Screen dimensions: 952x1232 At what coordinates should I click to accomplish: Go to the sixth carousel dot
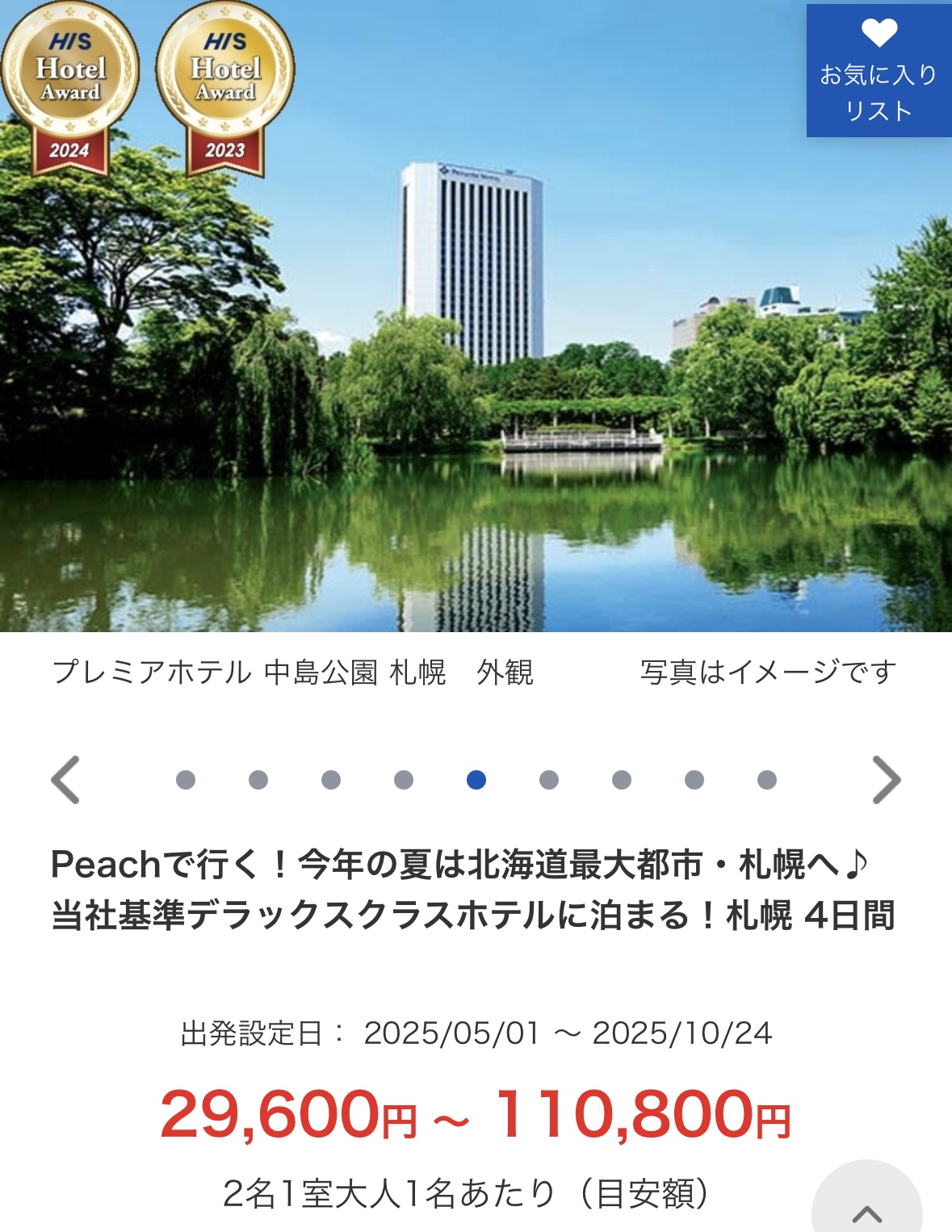[x=549, y=780]
